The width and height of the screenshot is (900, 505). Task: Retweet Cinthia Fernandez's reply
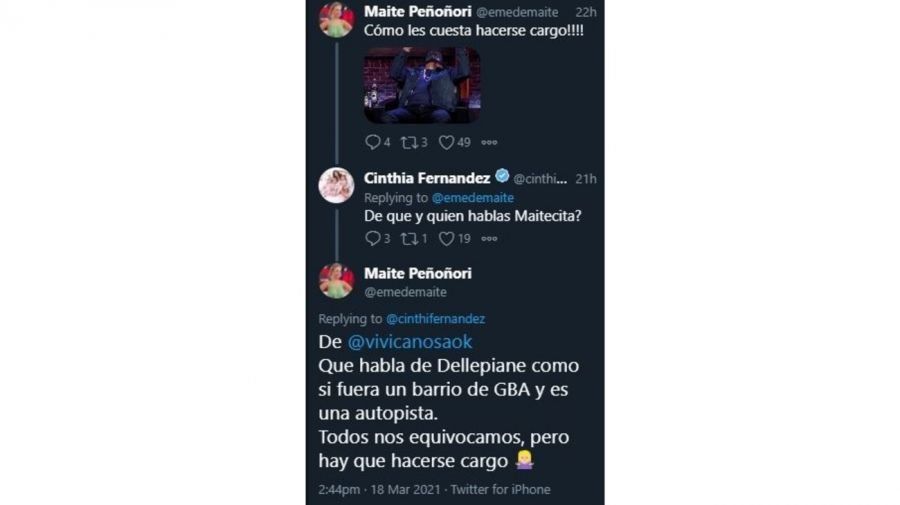click(410, 238)
